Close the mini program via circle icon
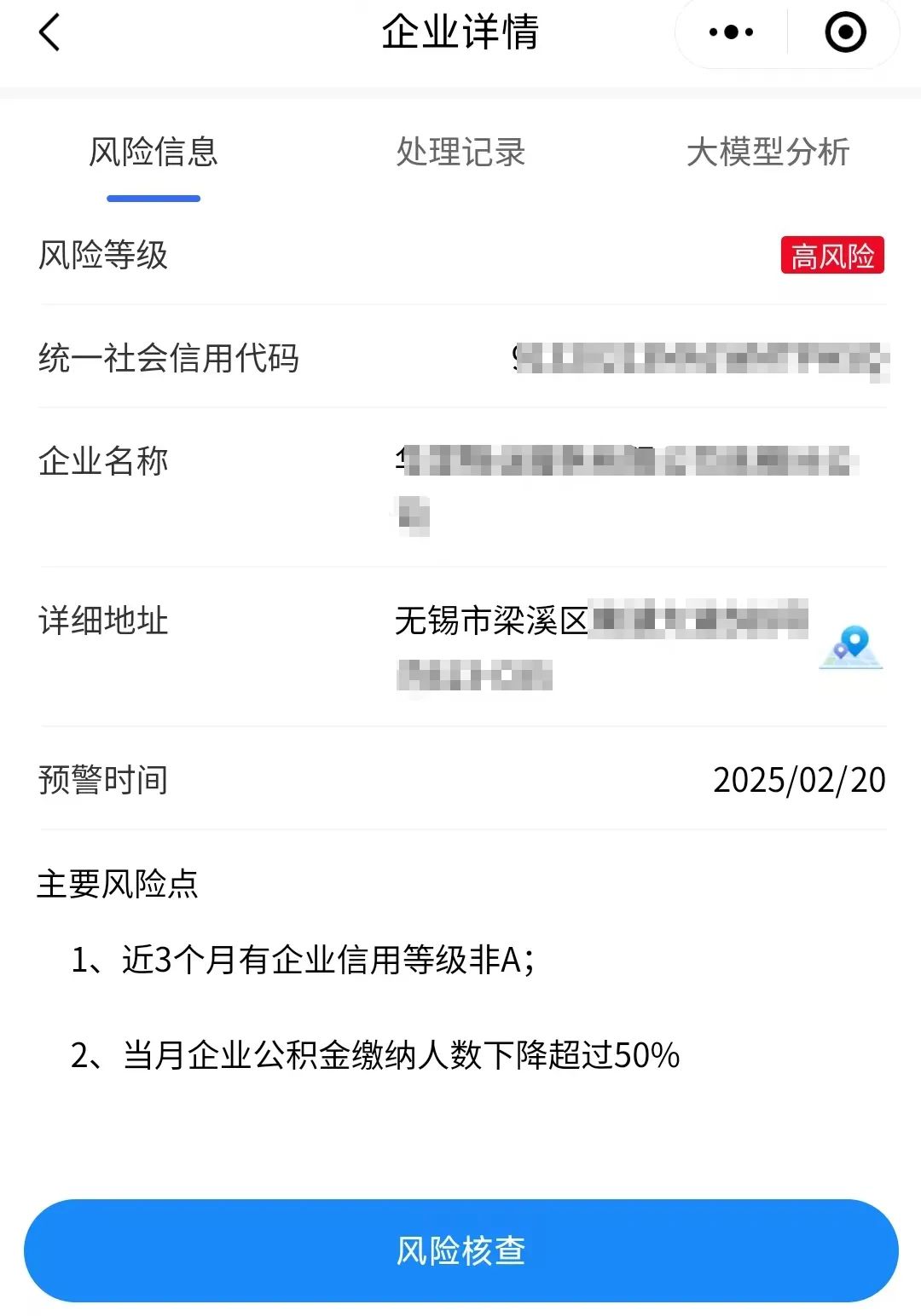Image resolution: width=921 pixels, height=1316 pixels. [x=845, y=33]
